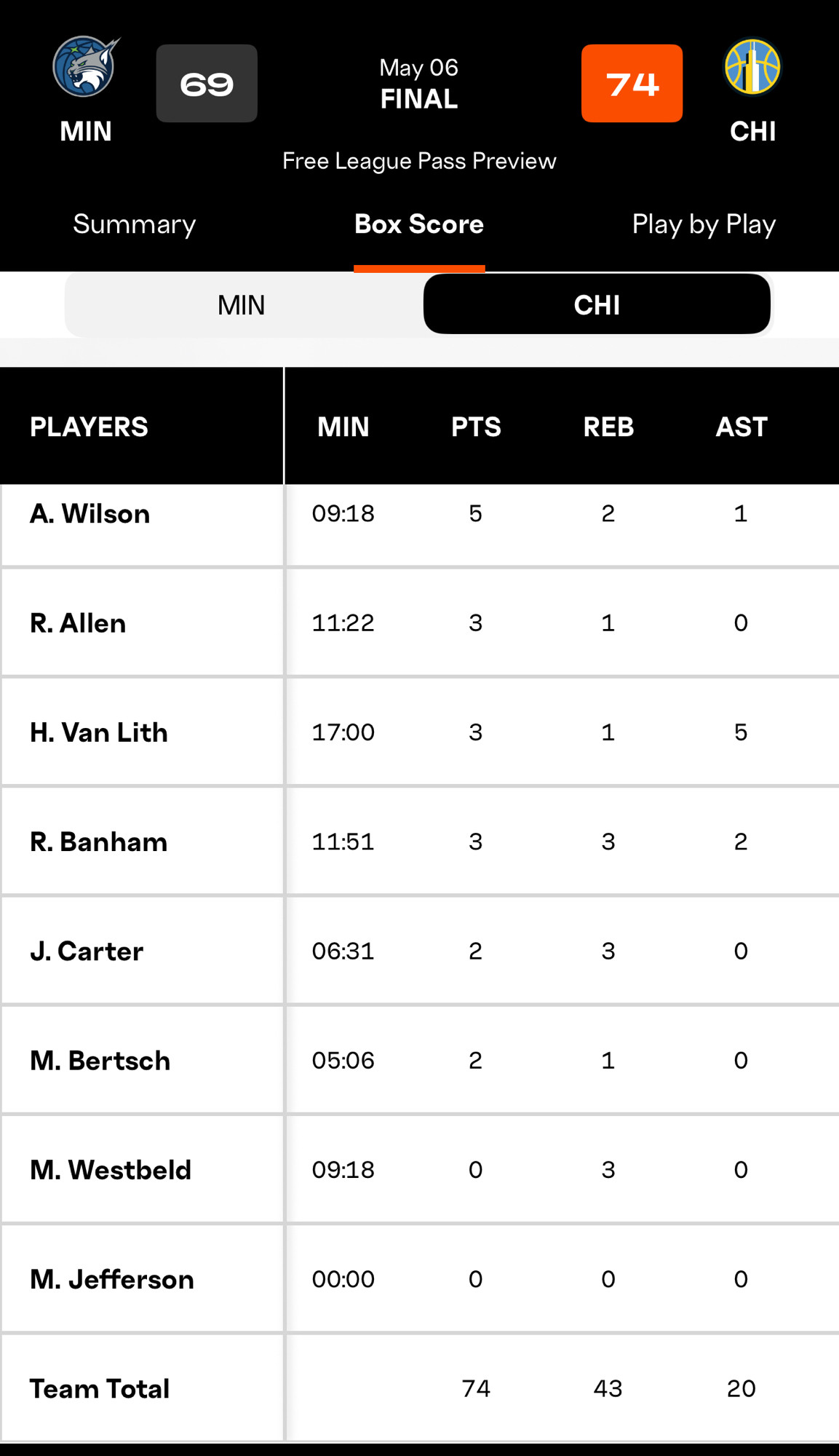View H. Van Lith's player details
This screenshot has height=1456, width=839.
[419, 732]
